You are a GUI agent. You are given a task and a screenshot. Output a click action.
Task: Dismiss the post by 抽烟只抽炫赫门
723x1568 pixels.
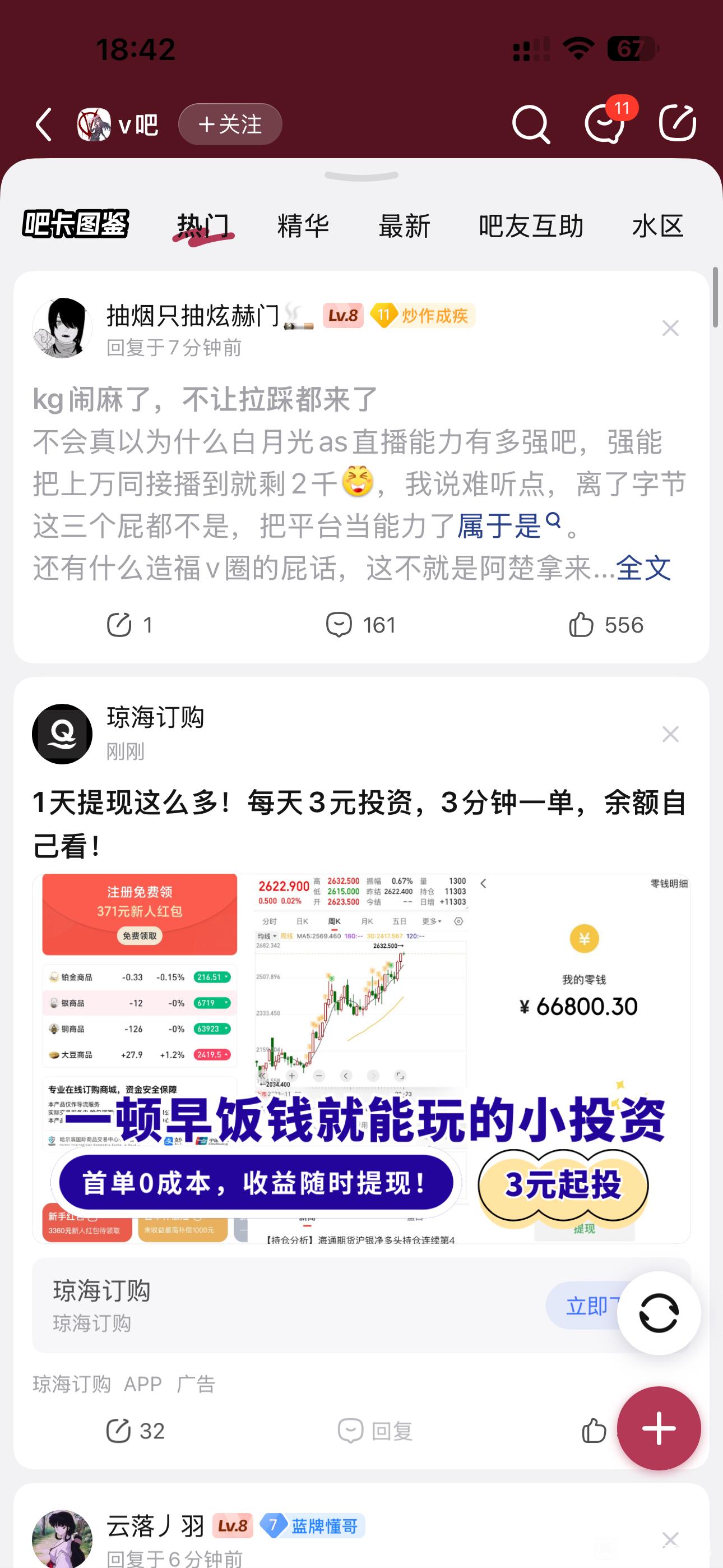(670, 328)
